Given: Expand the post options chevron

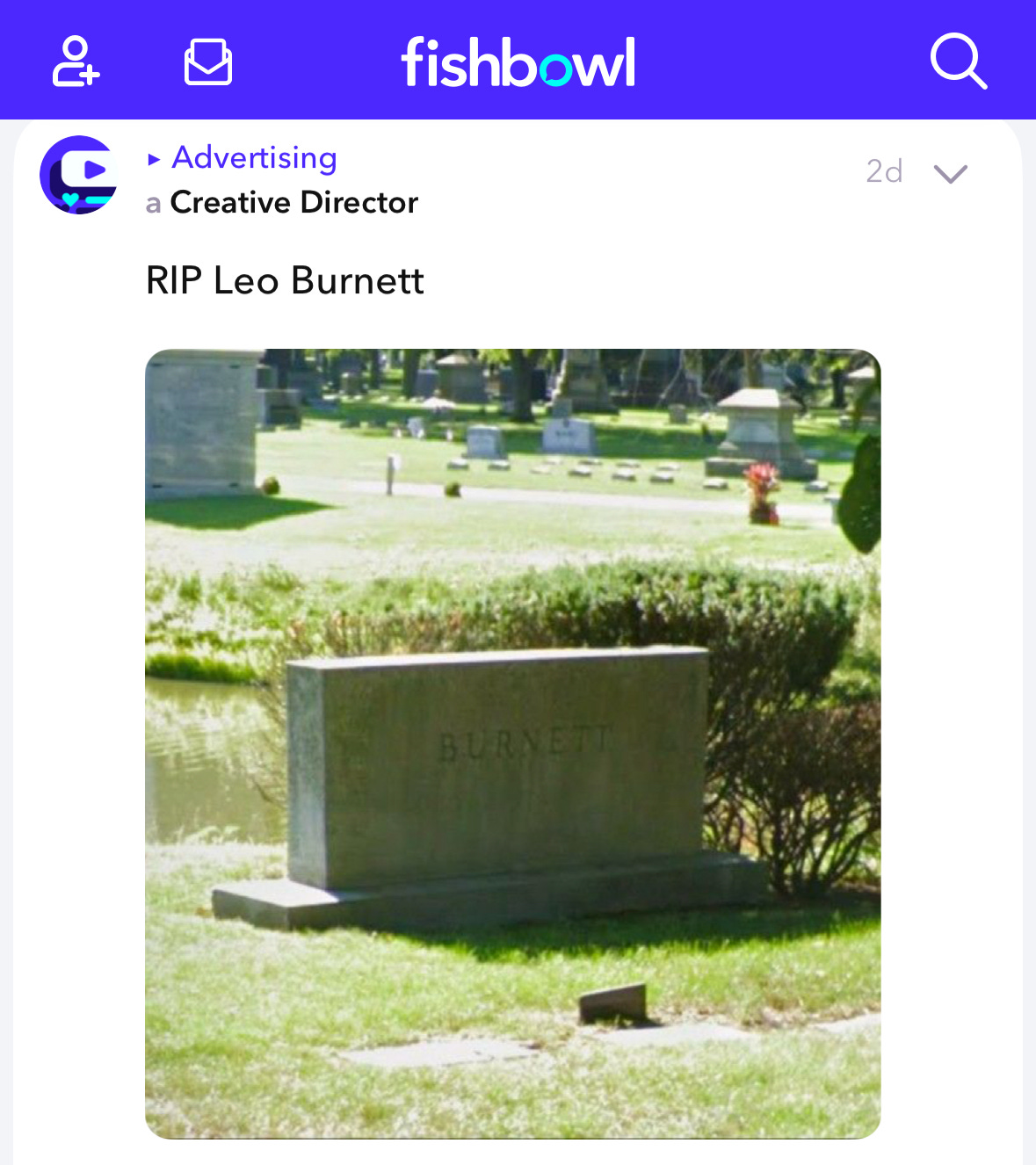Looking at the screenshot, I should coord(950,173).
